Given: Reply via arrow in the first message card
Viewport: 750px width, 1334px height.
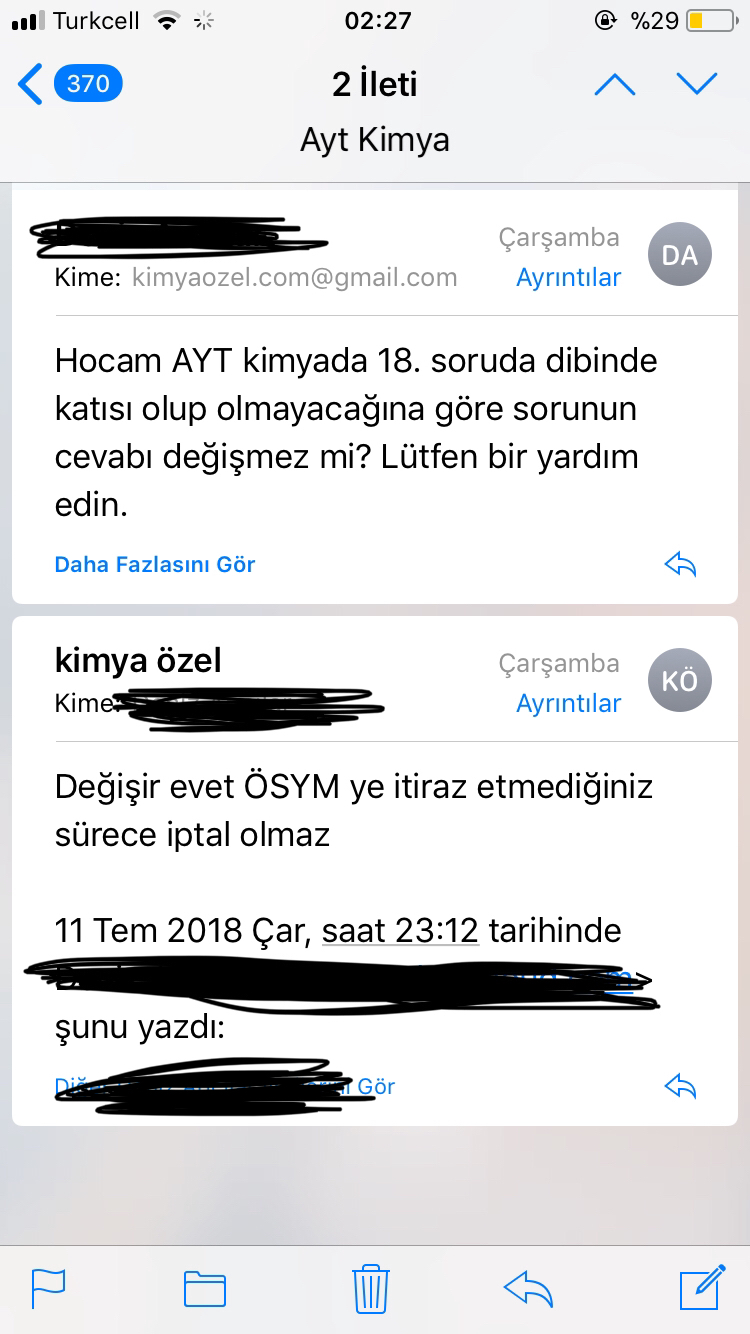Looking at the screenshot, I should (680, 565).
